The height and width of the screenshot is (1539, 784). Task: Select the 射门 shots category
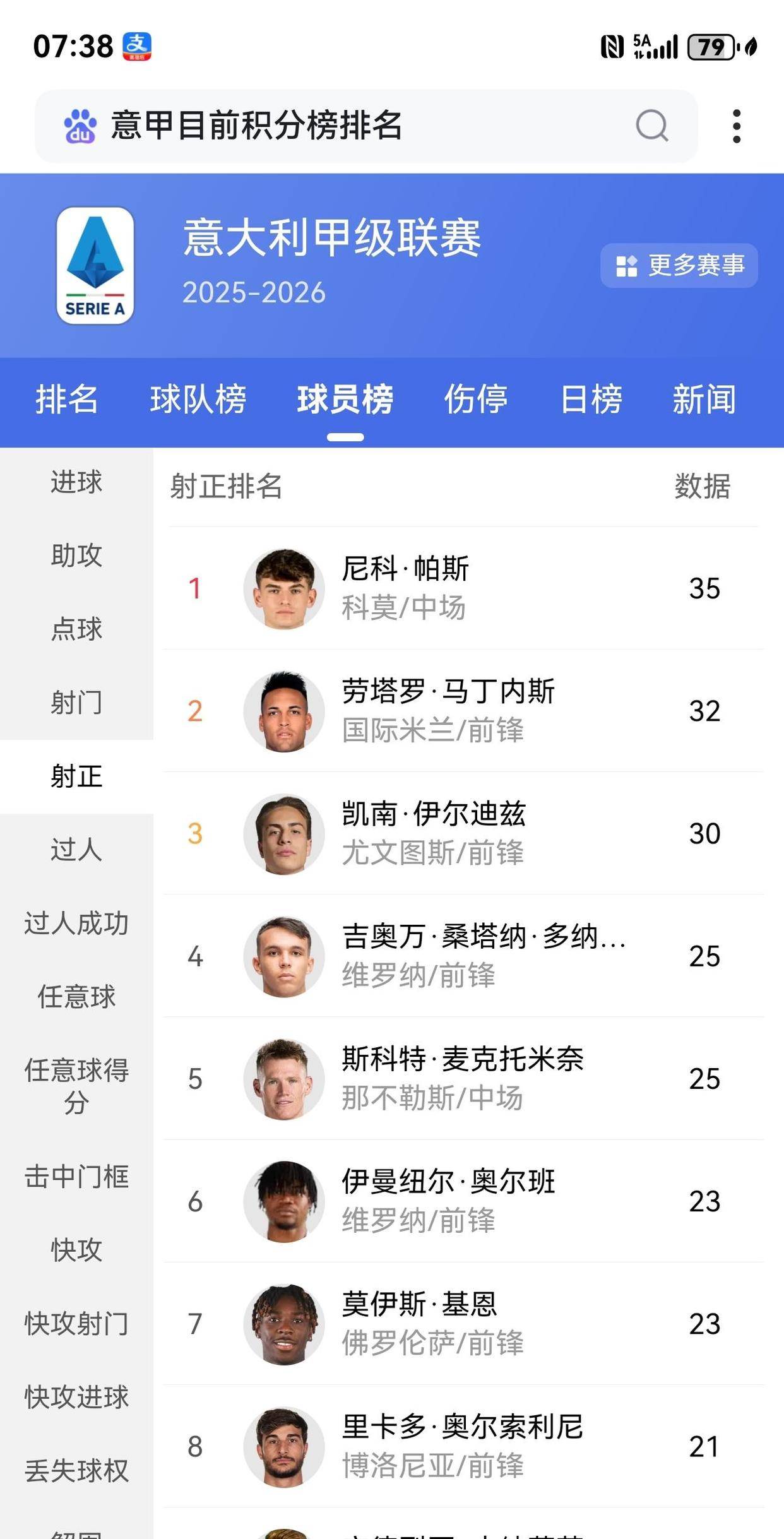pyautogui.click(x=76, y=703)
